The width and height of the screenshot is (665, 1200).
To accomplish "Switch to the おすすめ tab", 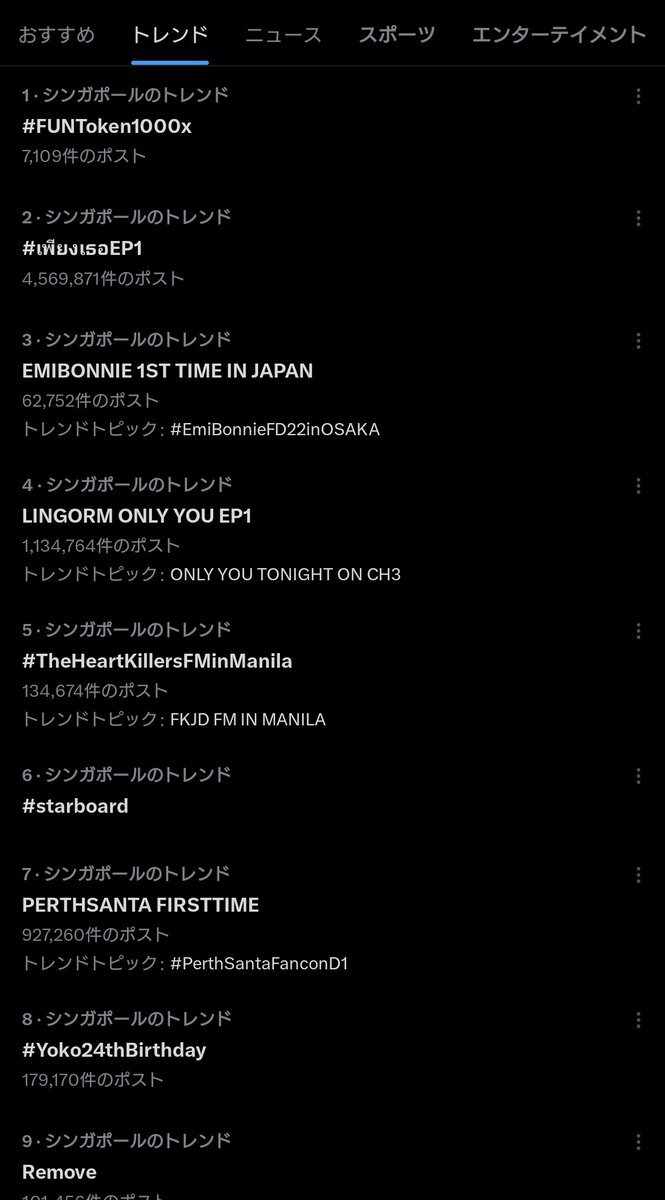I will click(x=57, y=35).
